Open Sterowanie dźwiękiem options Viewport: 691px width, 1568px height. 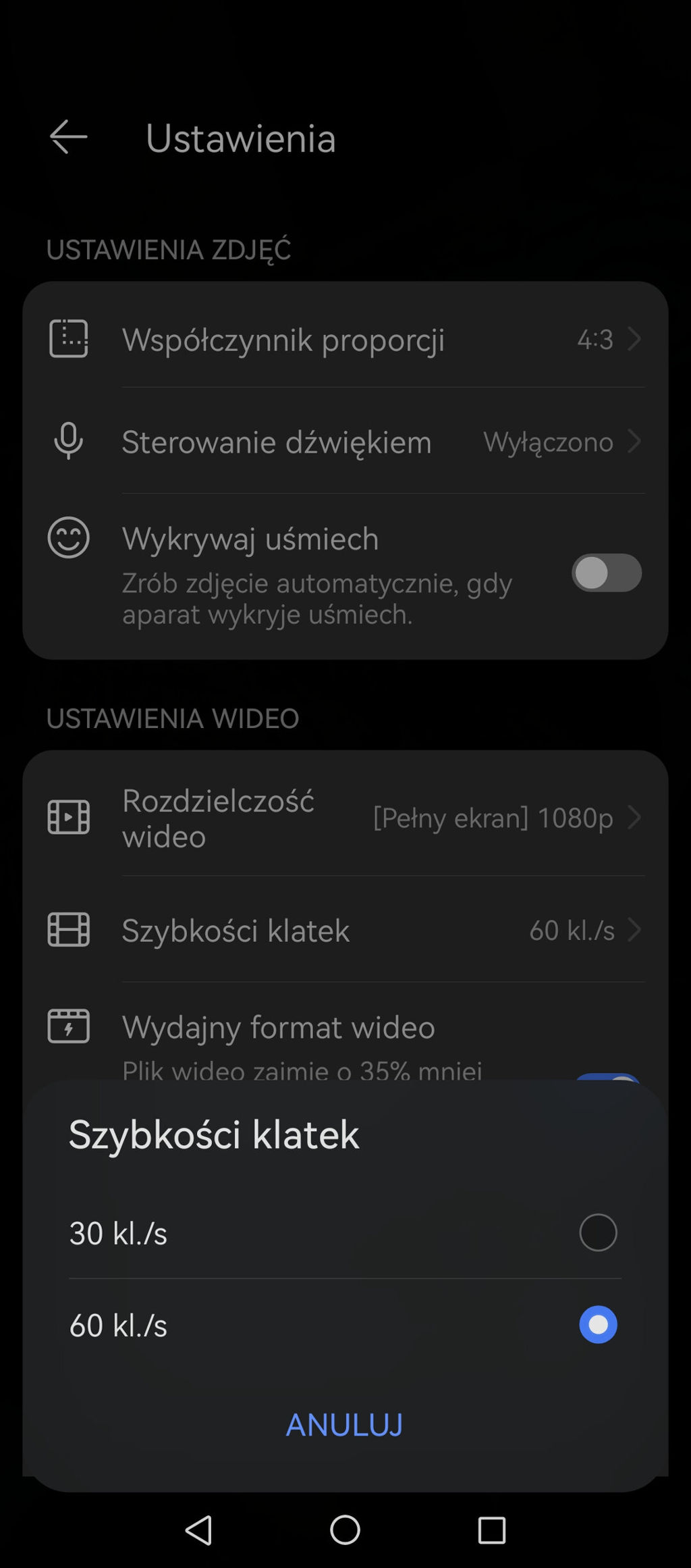pyautogui.click(x=345, y=442)
